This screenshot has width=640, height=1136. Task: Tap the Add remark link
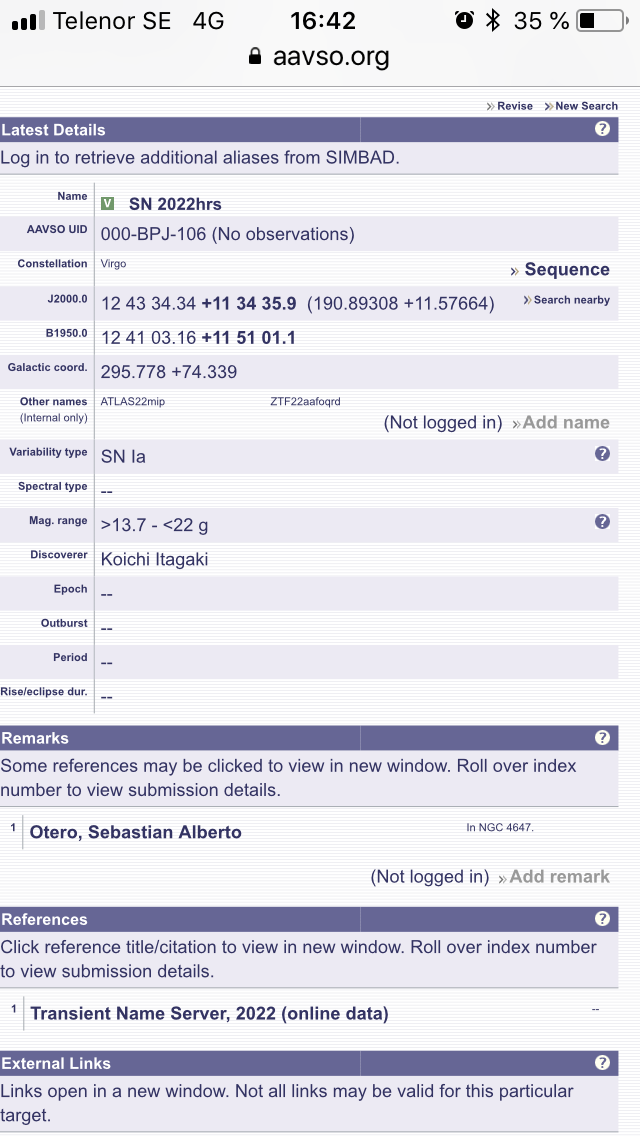coord(559,877)
